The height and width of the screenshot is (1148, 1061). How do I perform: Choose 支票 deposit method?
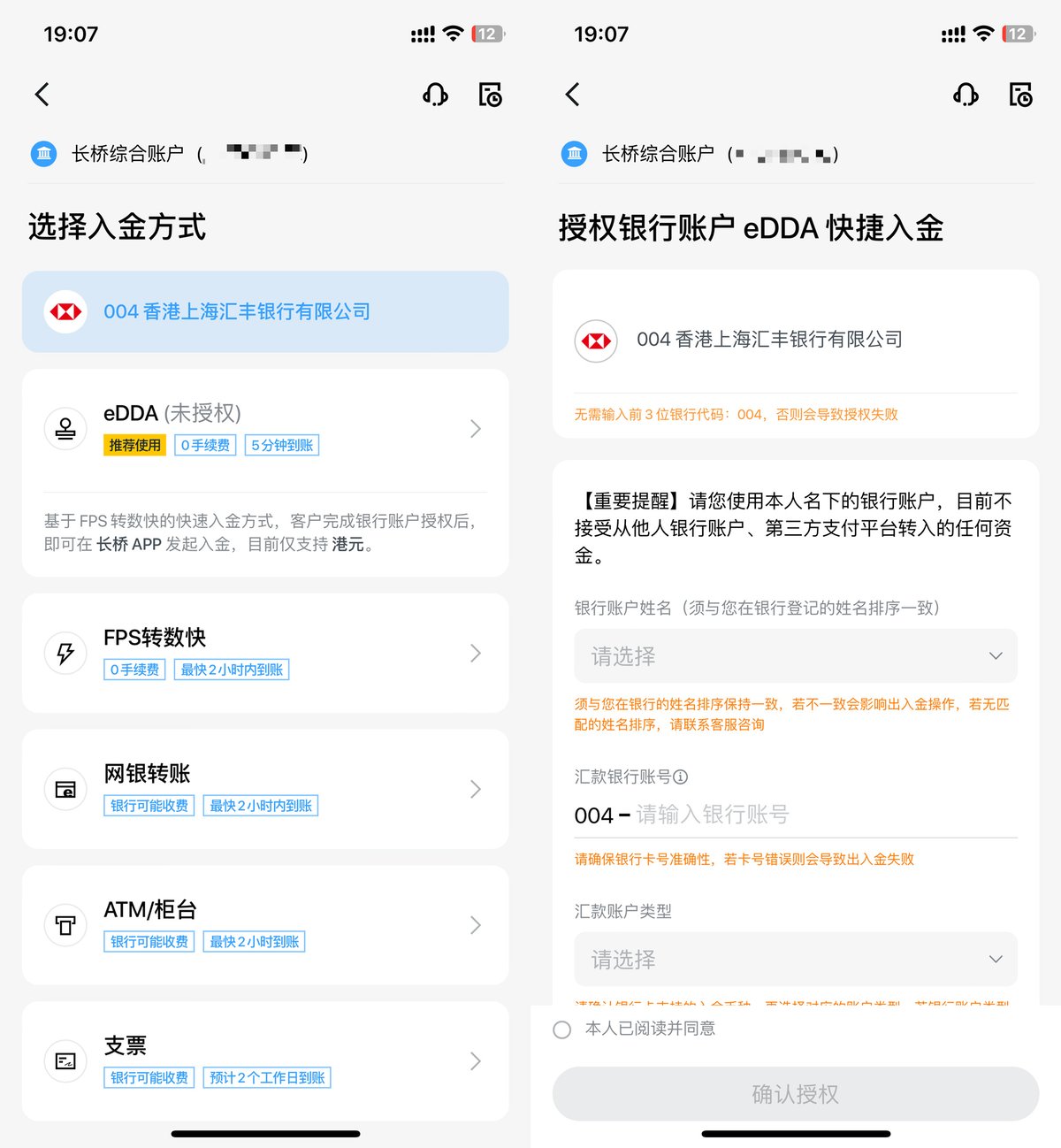coord(265,1060)
